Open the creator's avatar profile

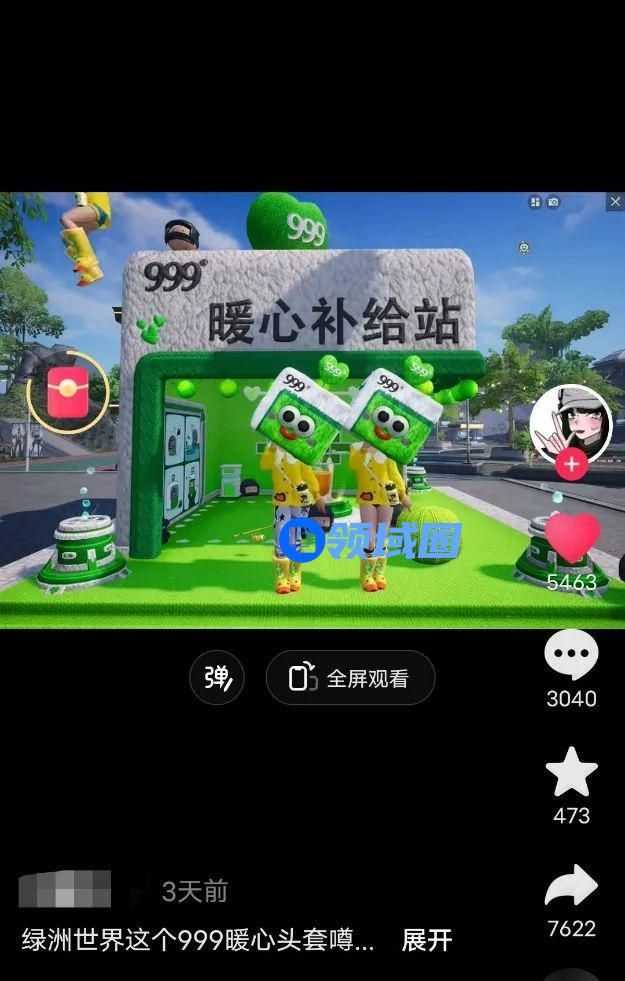[570, 420]
